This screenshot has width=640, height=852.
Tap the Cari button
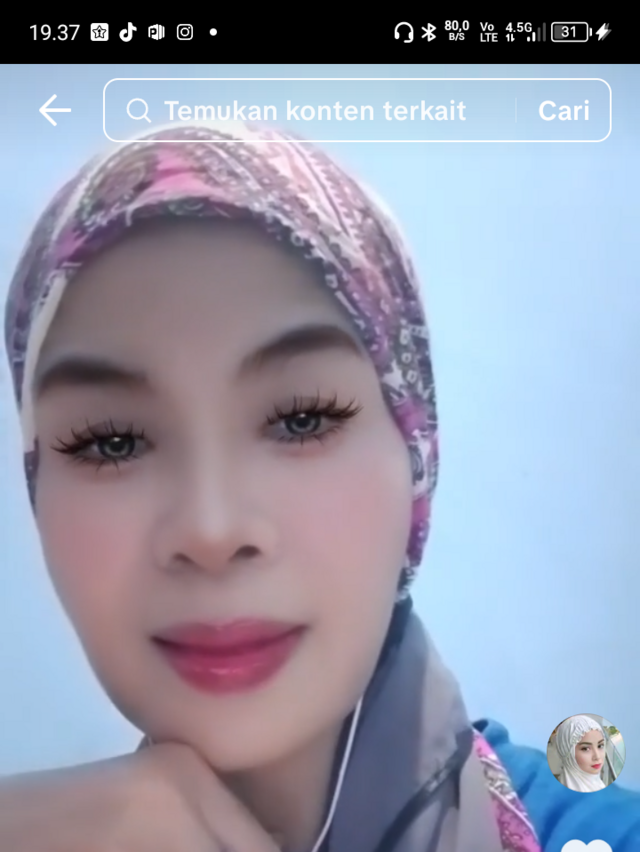[x=564, y=111]
